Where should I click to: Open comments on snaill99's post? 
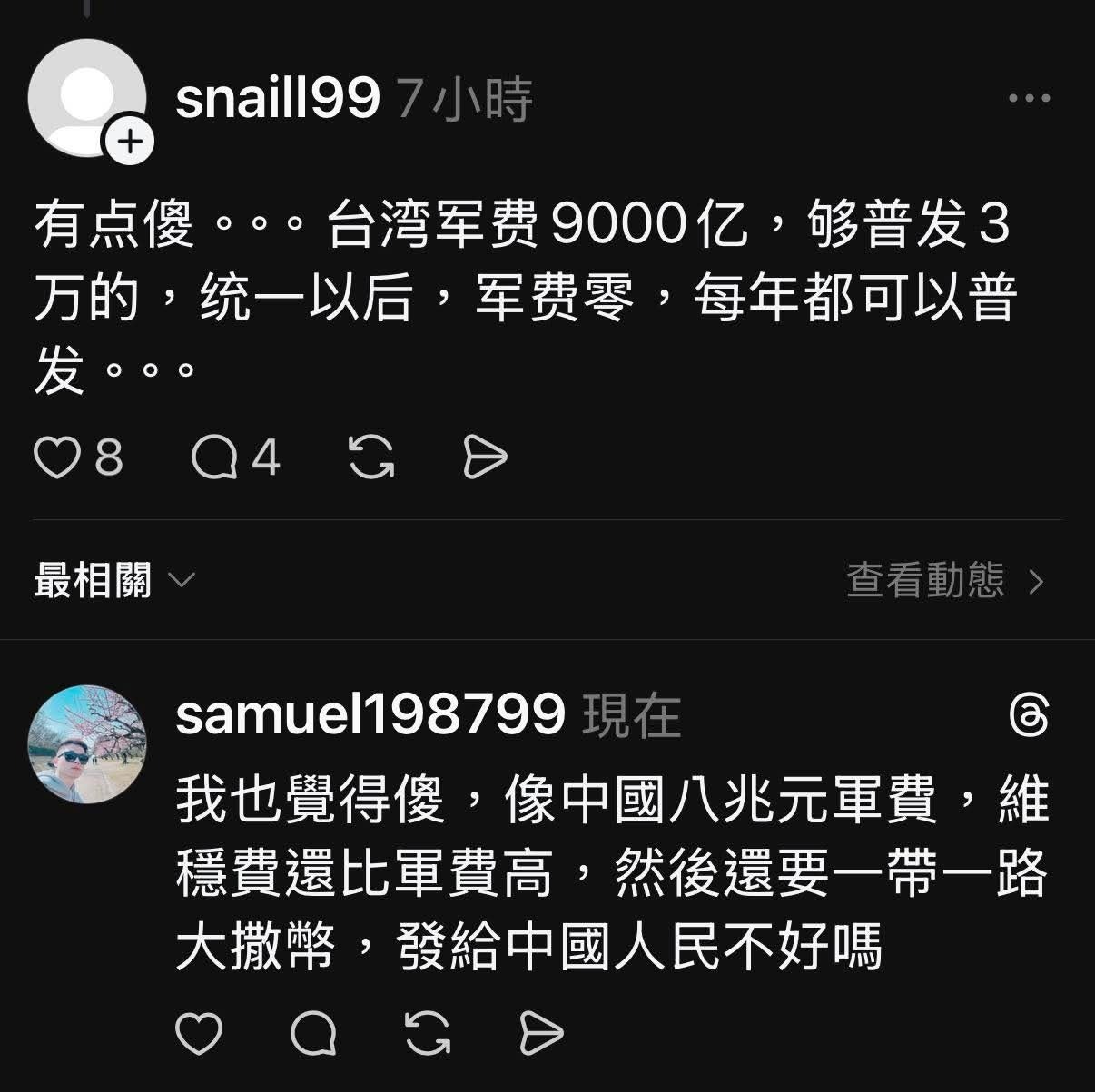point(214,457)
